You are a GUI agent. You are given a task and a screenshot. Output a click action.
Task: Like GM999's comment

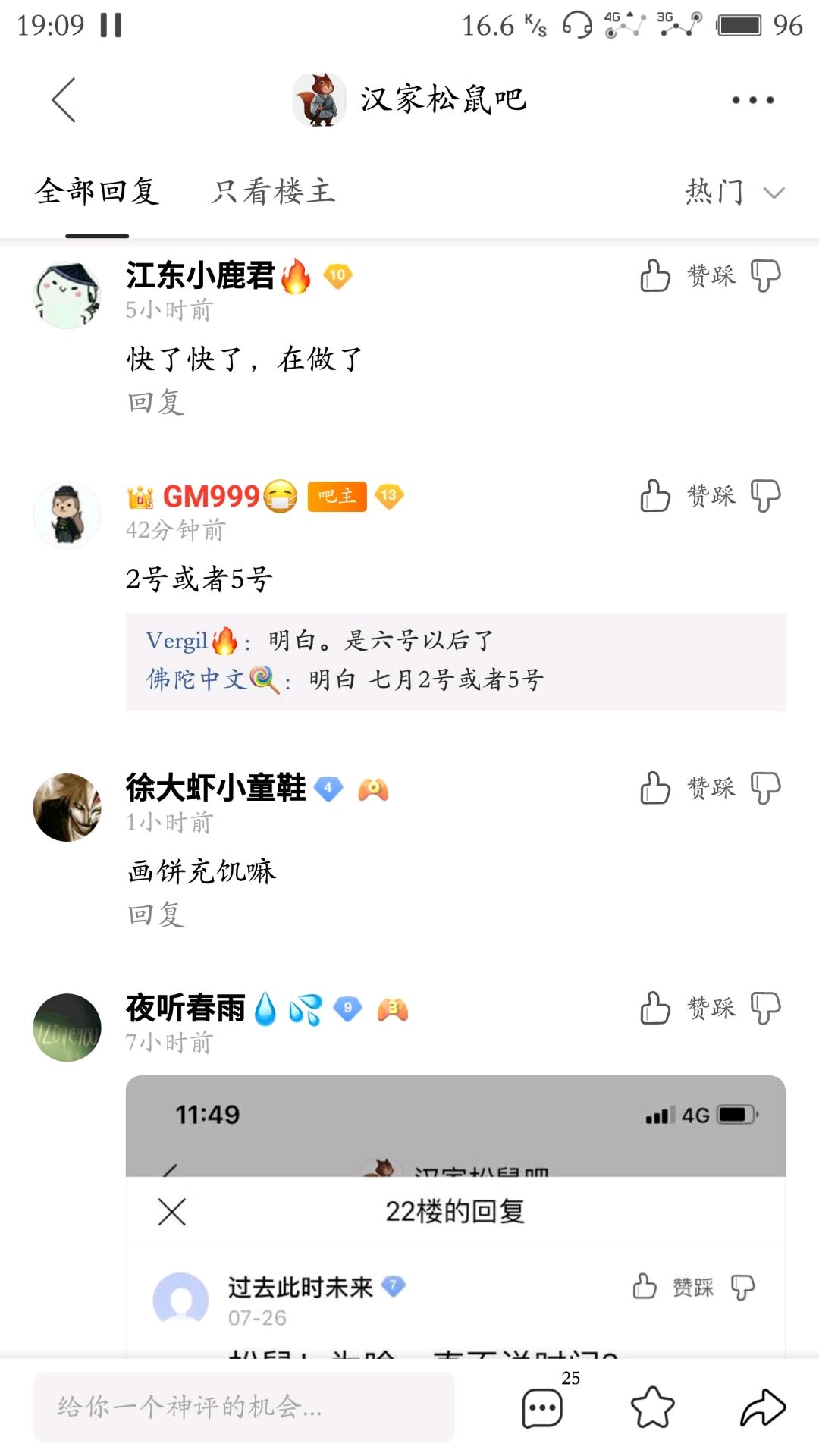tap(655, 496)
